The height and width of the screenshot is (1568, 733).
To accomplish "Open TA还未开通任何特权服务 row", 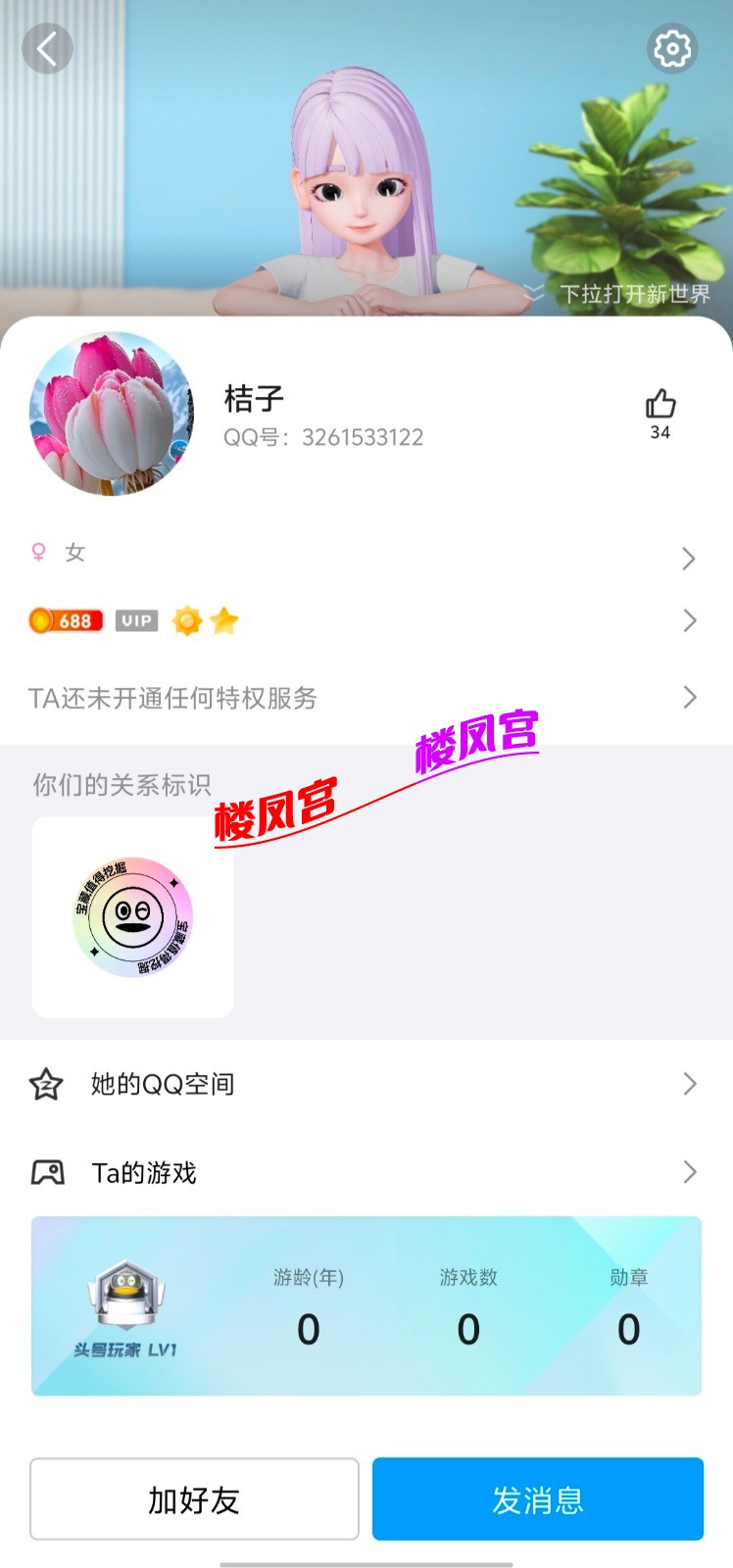I will [365, 698].
